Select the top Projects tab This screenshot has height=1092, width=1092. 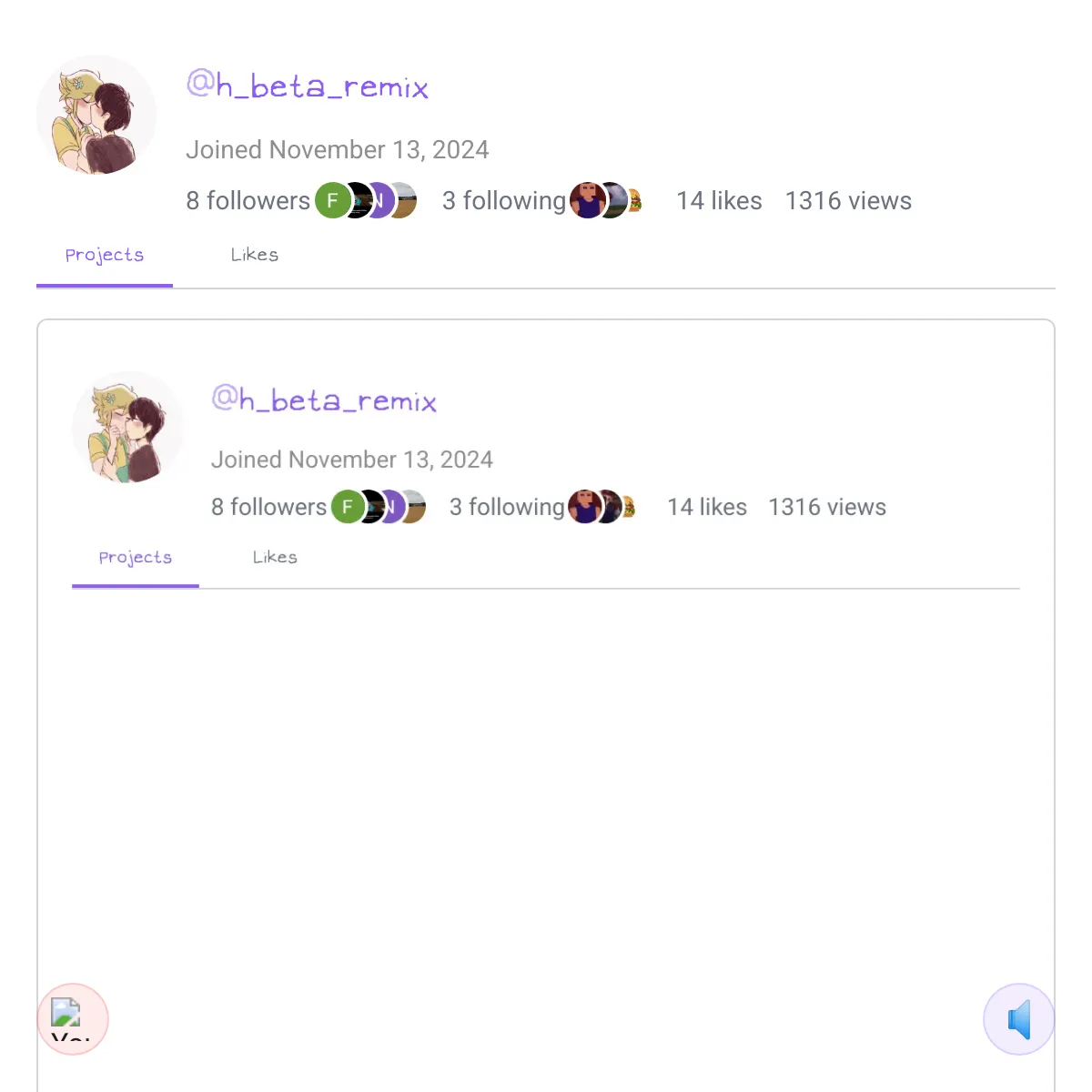point(105,255)
